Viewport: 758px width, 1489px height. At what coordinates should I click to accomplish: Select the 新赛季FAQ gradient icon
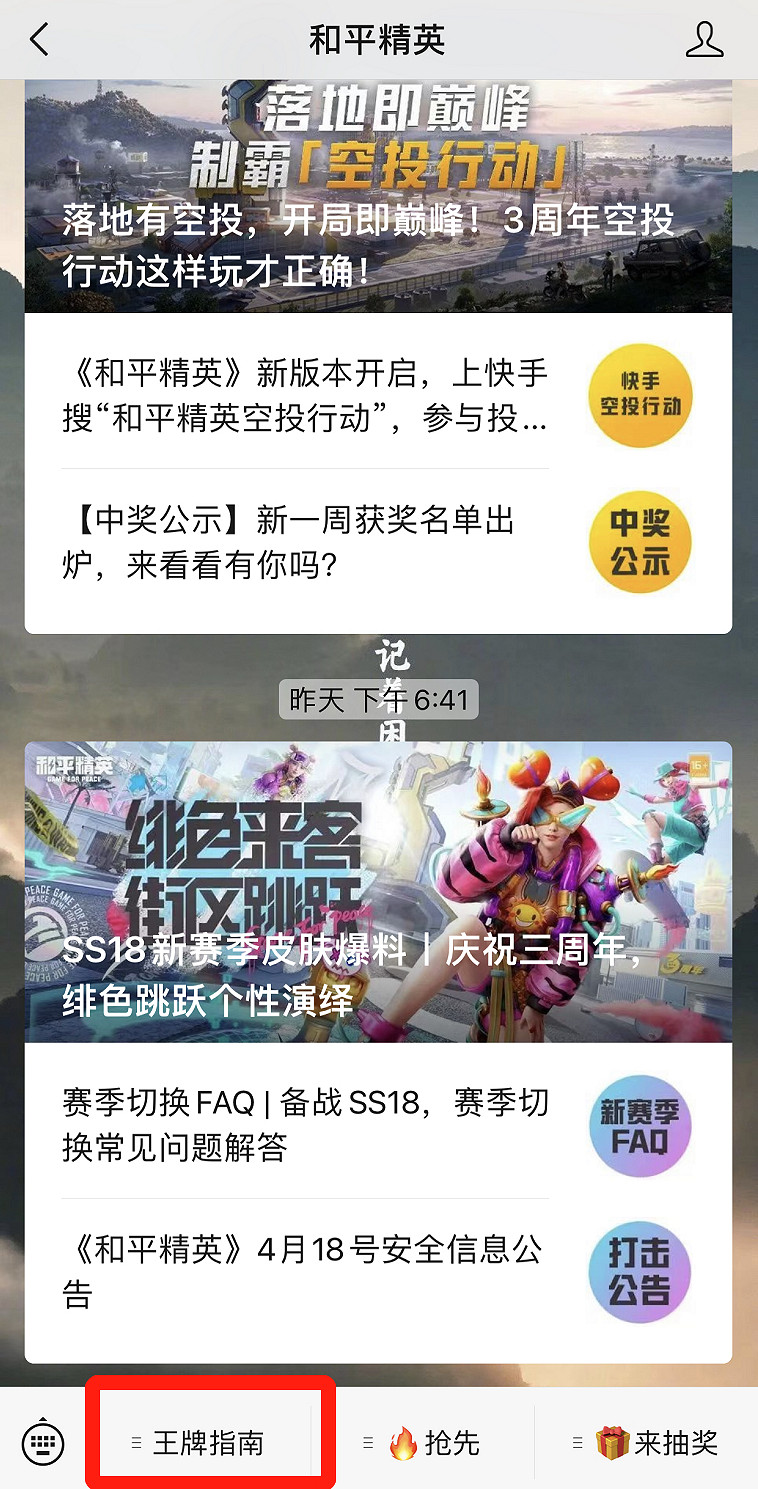coord(639,1125)
